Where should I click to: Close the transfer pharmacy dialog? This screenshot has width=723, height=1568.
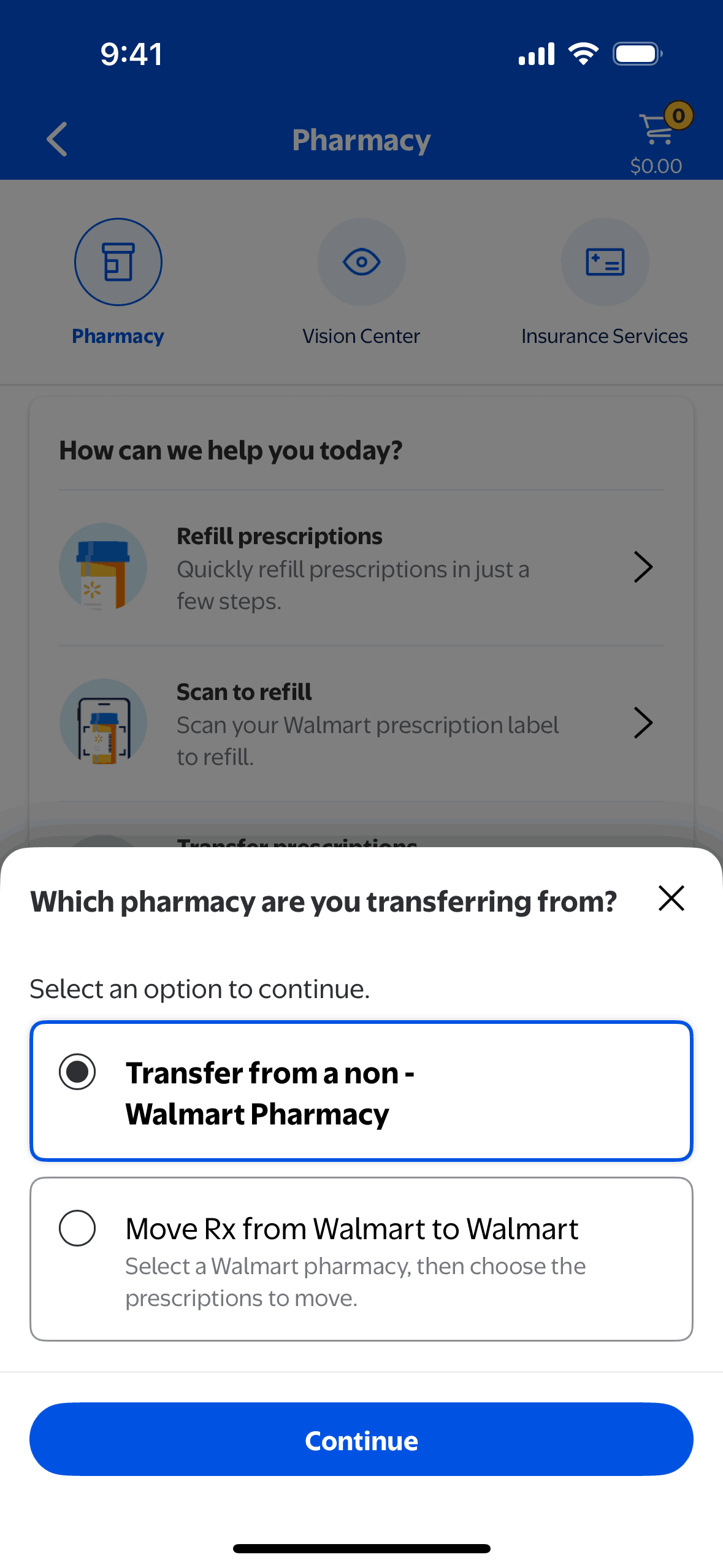(671, 899)
